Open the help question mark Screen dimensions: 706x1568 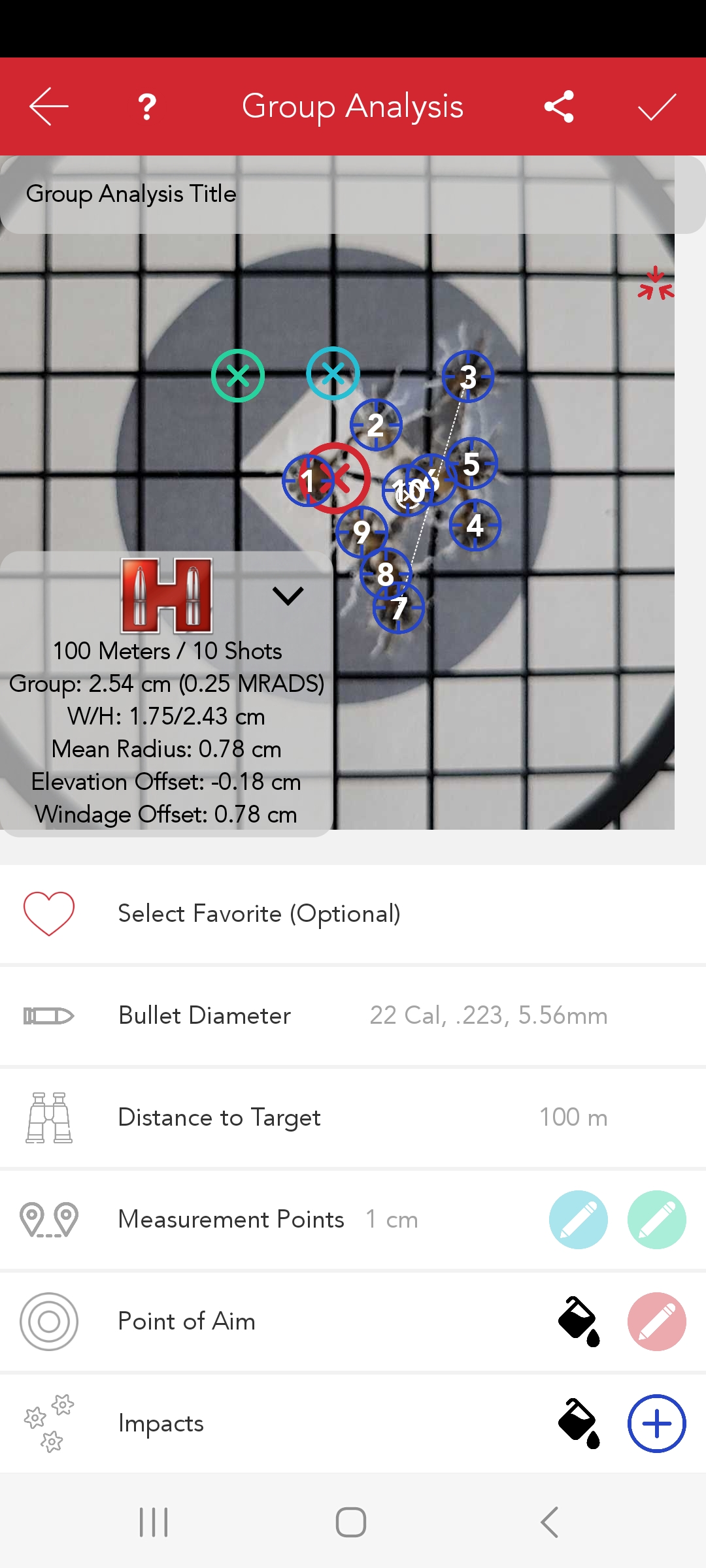point(147,106)
